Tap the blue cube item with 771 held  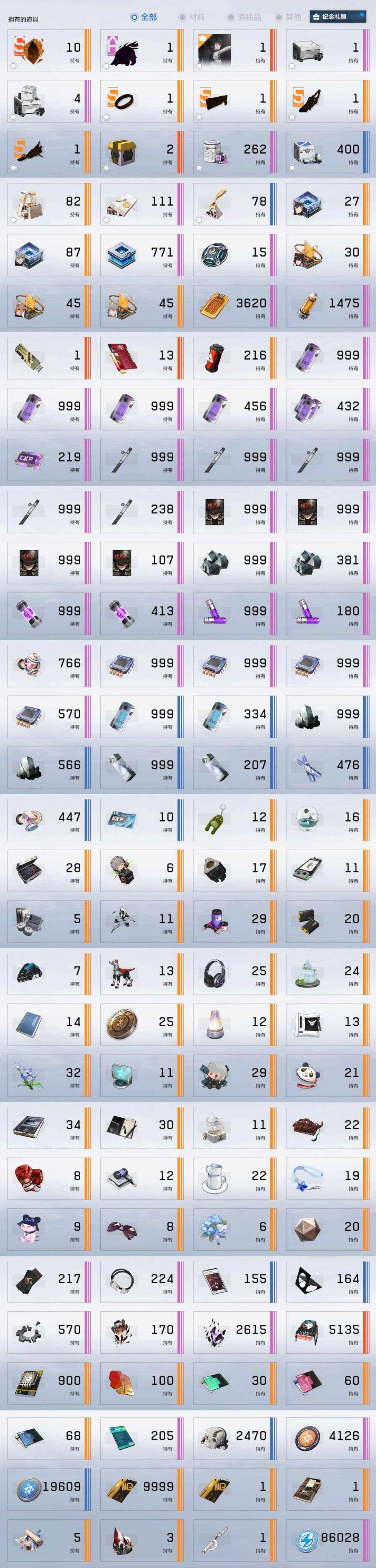(x=141, y=255)
